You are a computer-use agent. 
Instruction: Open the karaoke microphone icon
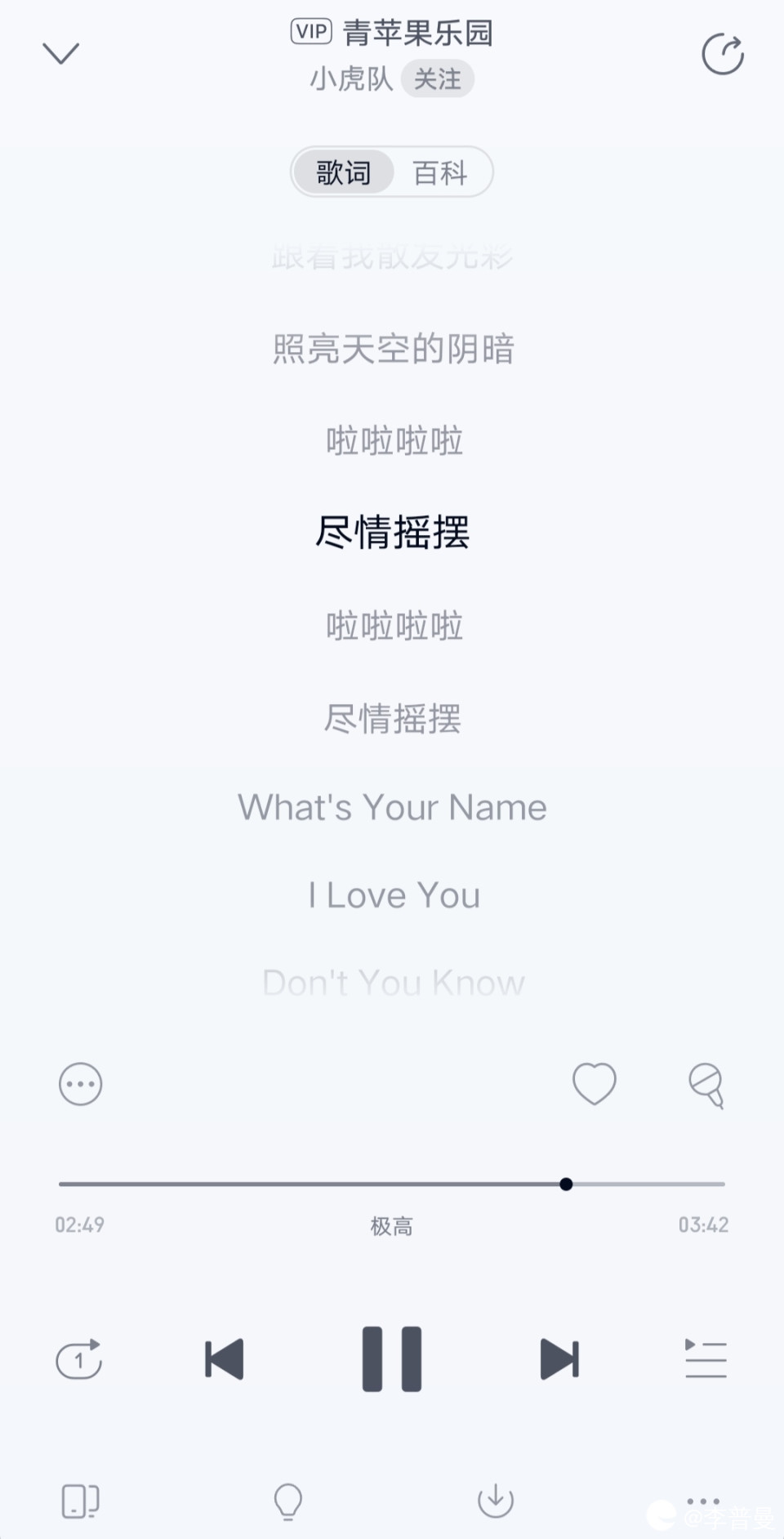(x=706, y=1085)
